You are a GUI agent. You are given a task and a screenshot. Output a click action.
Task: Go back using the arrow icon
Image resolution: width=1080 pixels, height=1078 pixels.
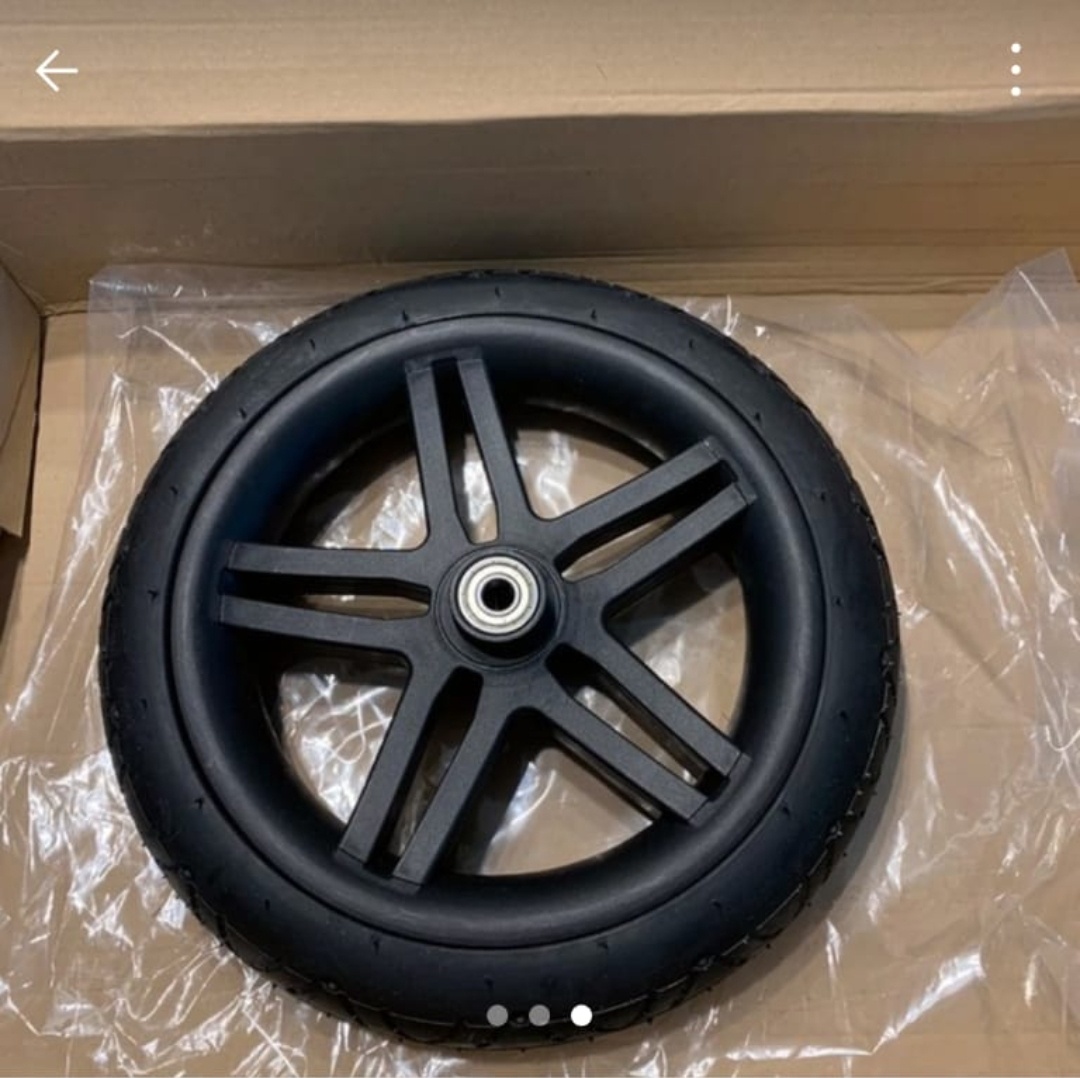coord(56,71)
